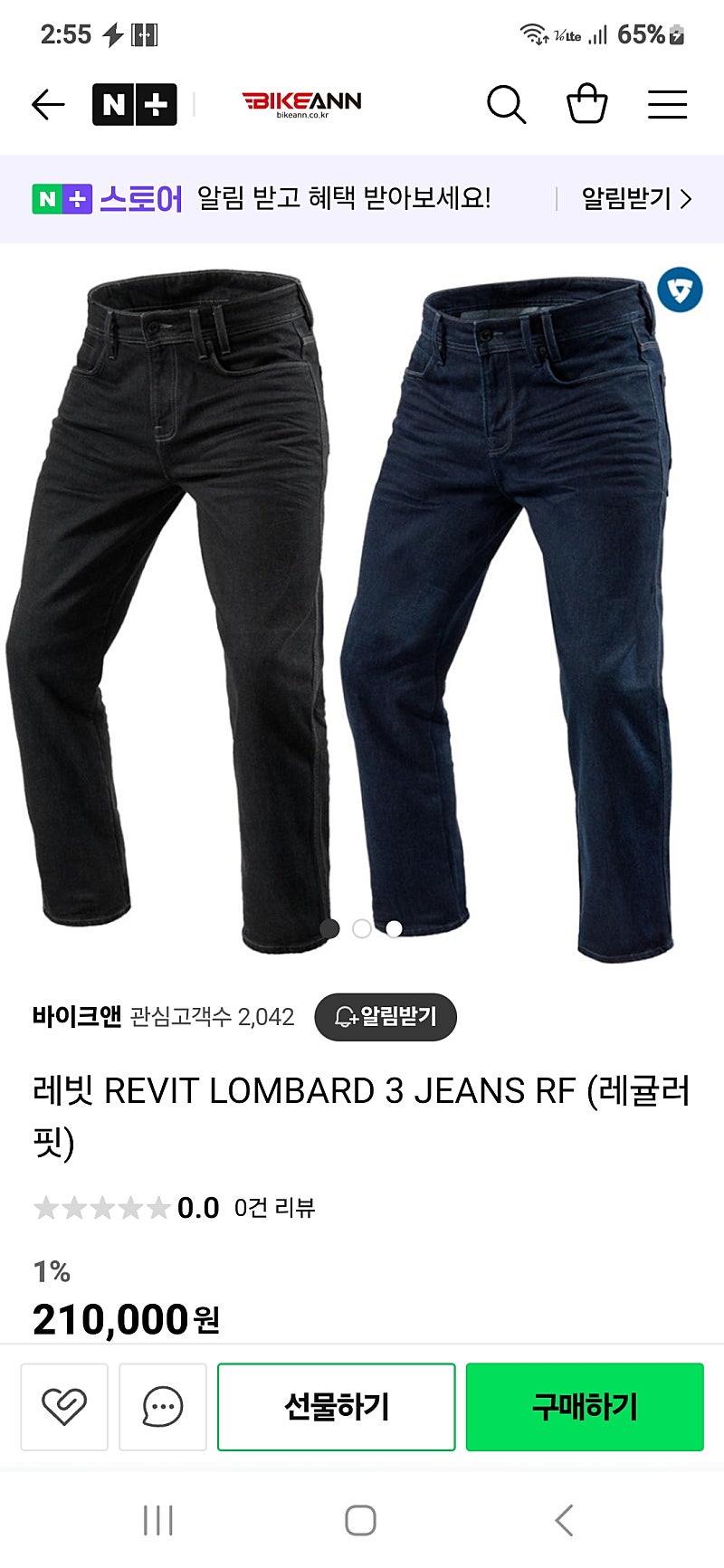This screenshot has height=1568, width=724.
Task: Open the search magnifier icon
Action: [x=506, y=104]
